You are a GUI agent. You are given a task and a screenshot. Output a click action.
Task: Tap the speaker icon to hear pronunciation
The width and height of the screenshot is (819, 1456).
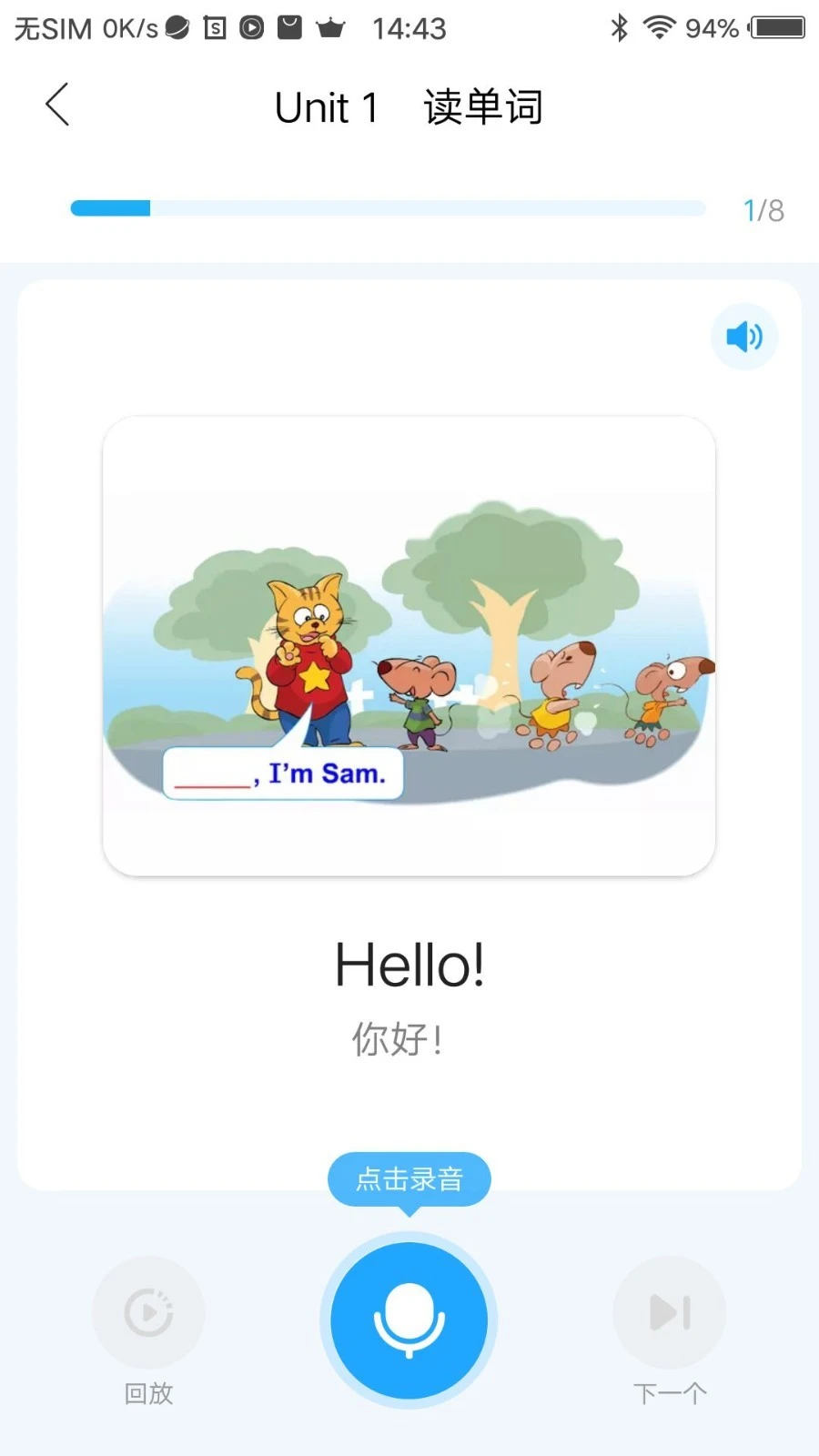coord(743,336)
